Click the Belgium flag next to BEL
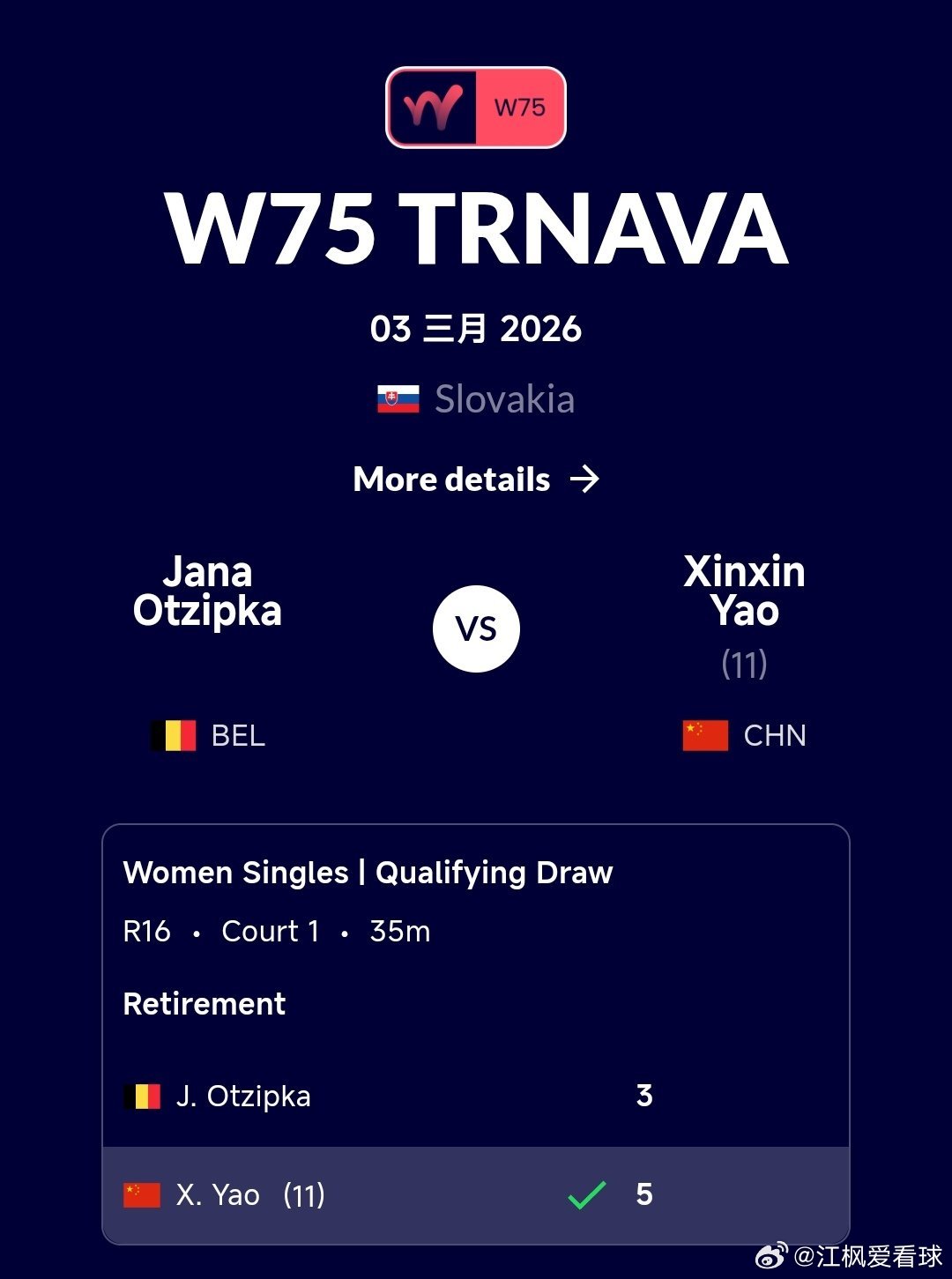 pyautogui.click(x=173, y=734)
